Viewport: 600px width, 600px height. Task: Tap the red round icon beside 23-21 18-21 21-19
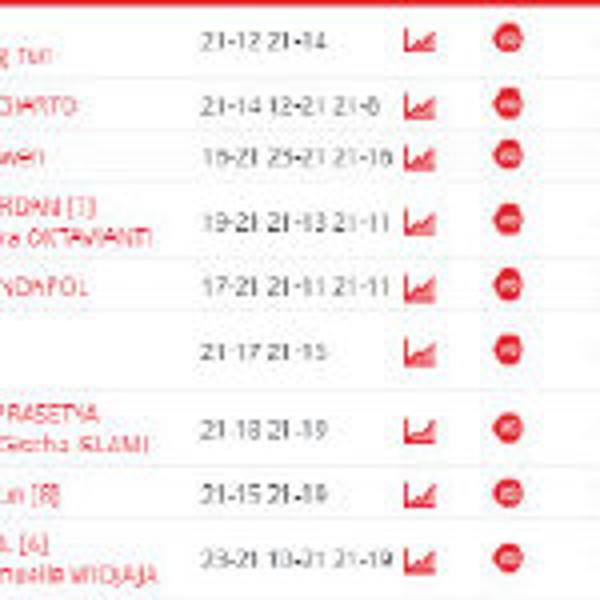coord(508,557)
